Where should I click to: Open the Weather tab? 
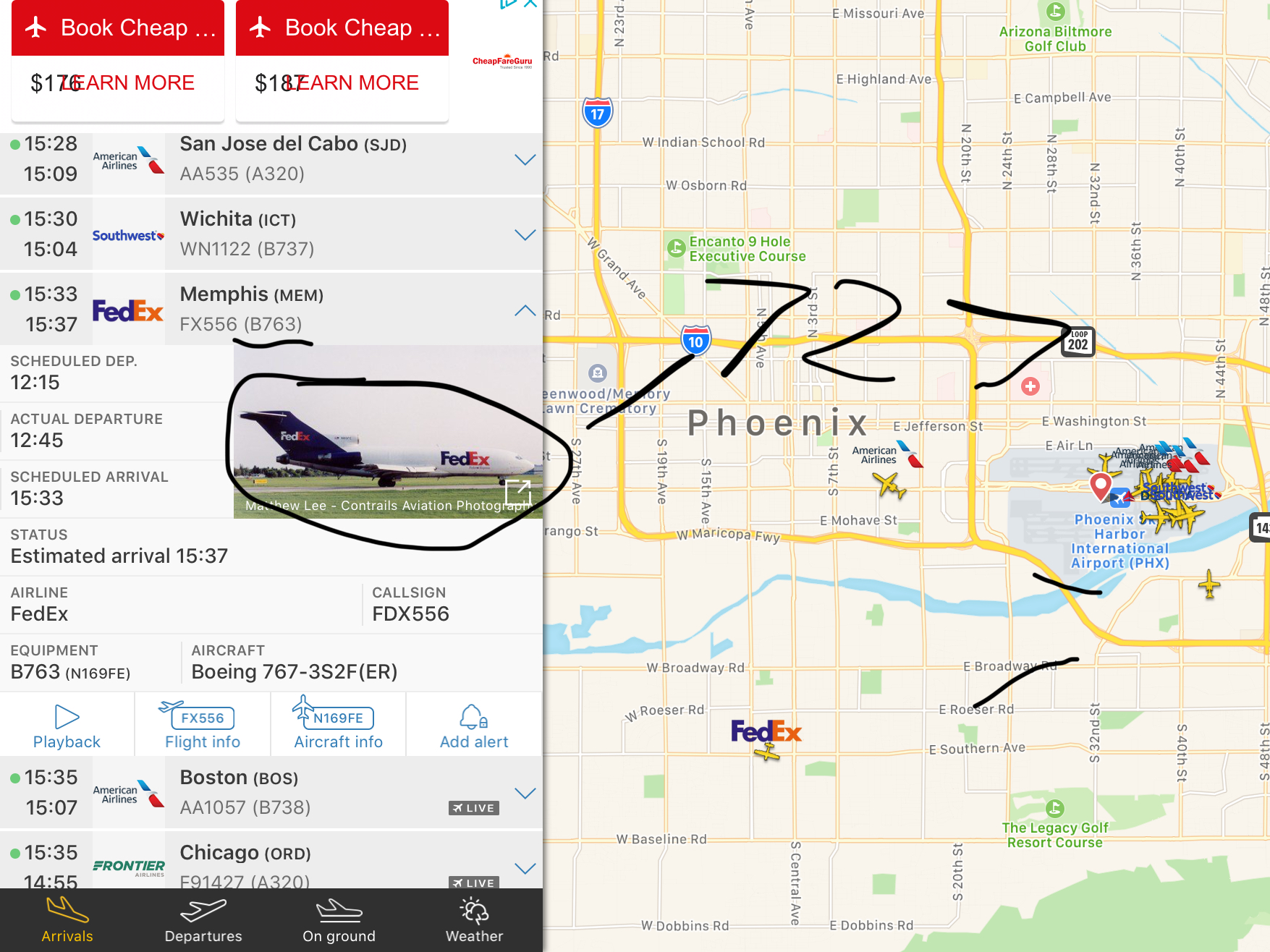click(x=474, y=920)
